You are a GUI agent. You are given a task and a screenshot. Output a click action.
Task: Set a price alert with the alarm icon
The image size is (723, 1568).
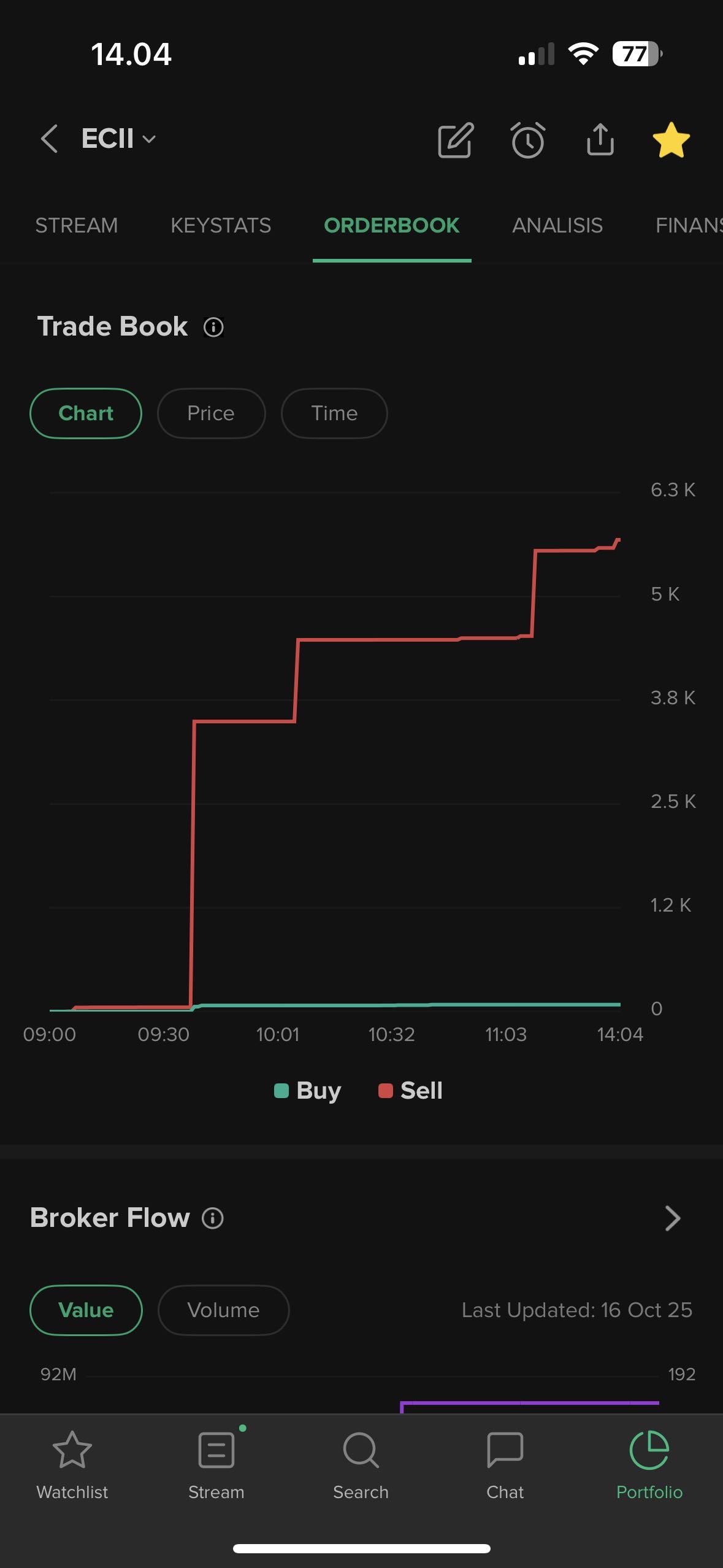click(x=527, y=140)
